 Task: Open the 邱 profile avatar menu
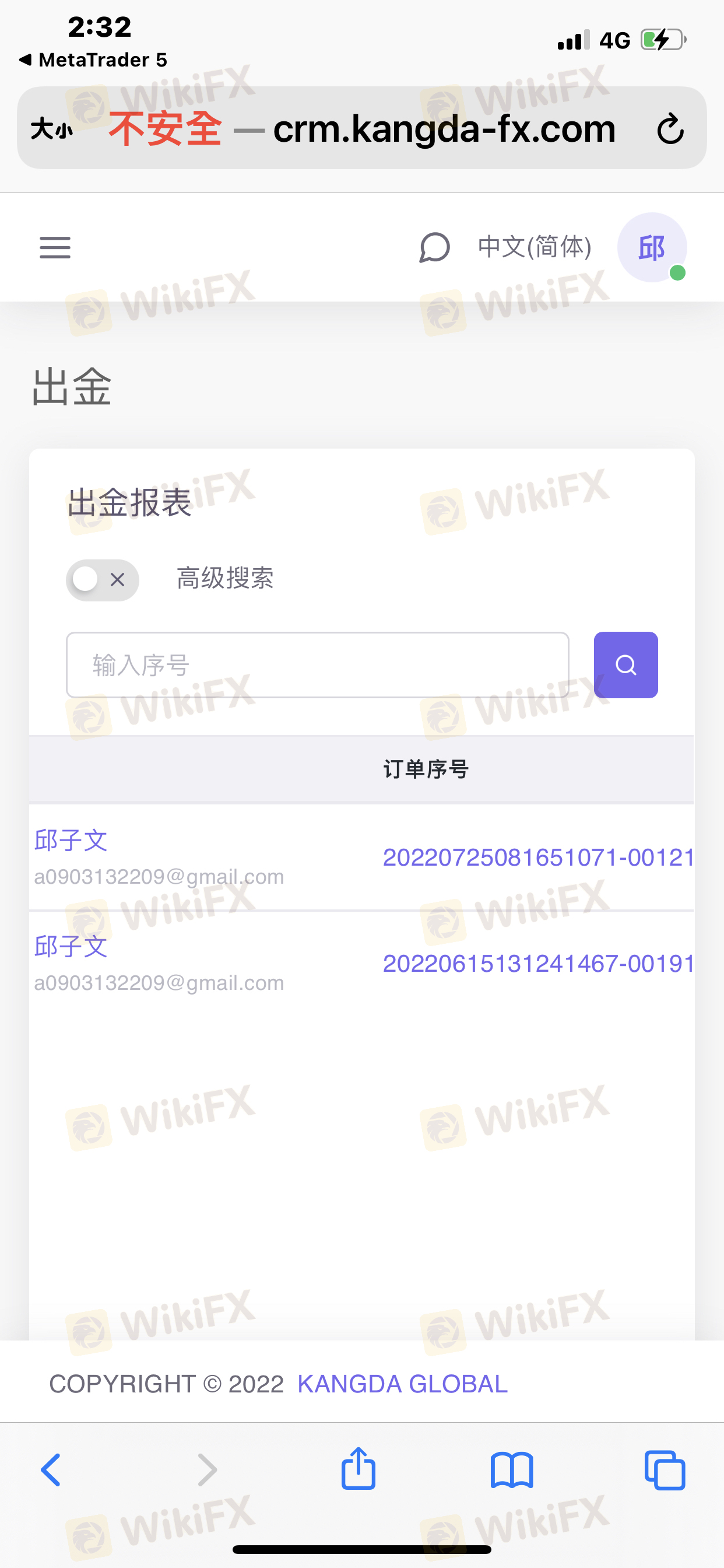point(652,248)
